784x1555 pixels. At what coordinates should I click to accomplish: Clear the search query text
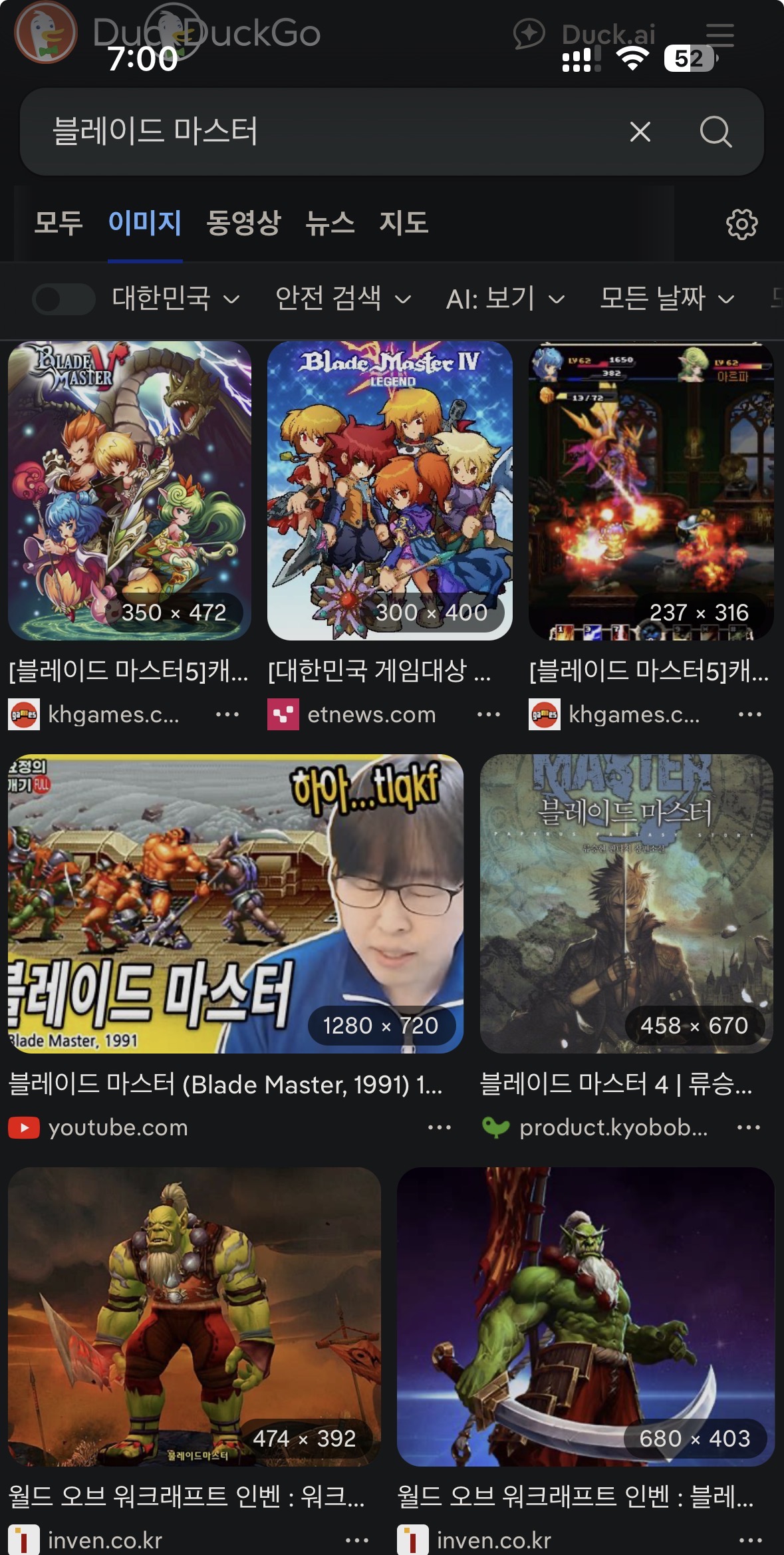(640, 132)
